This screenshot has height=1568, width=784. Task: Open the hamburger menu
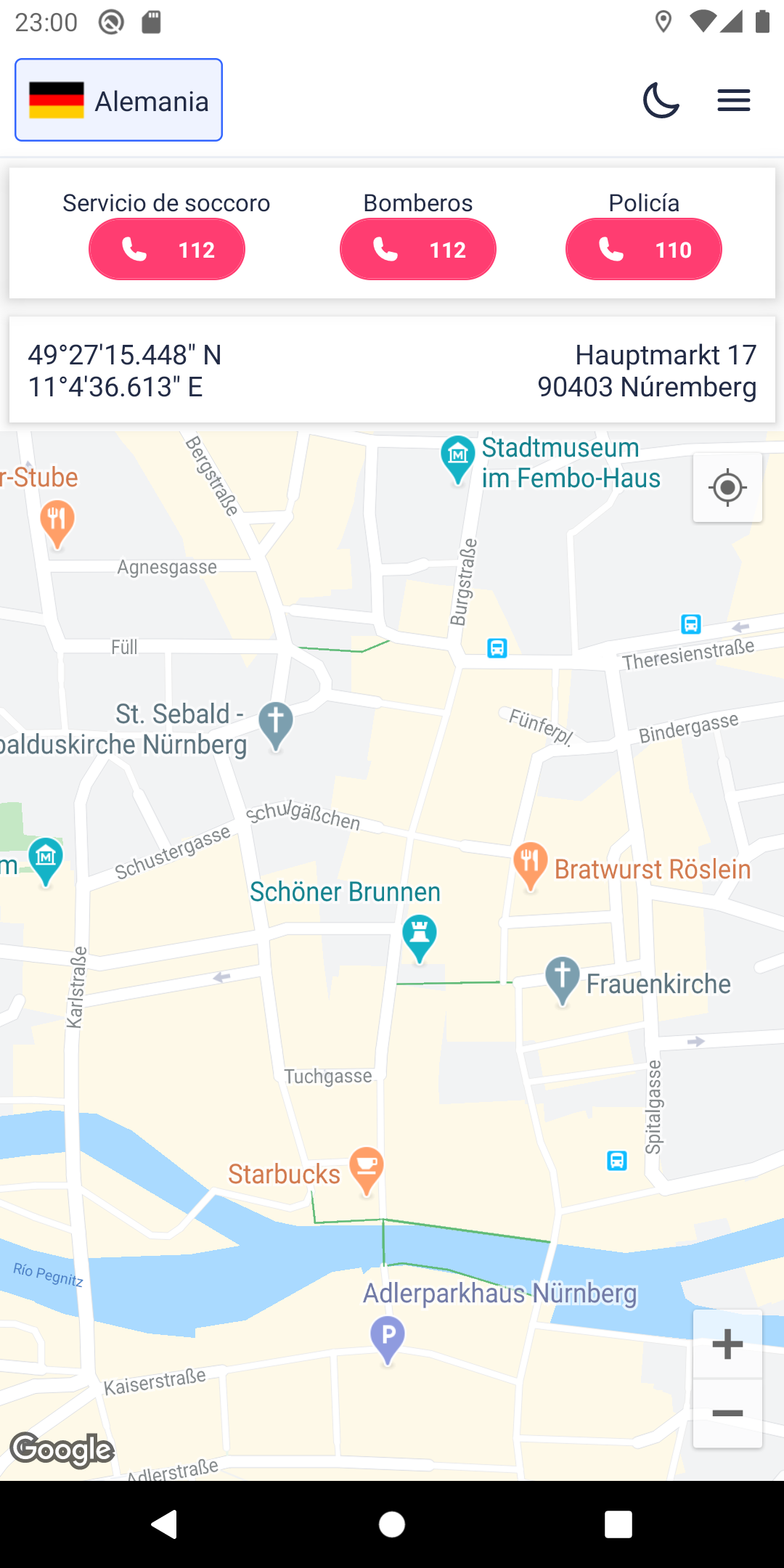click(x=734, y=100)
